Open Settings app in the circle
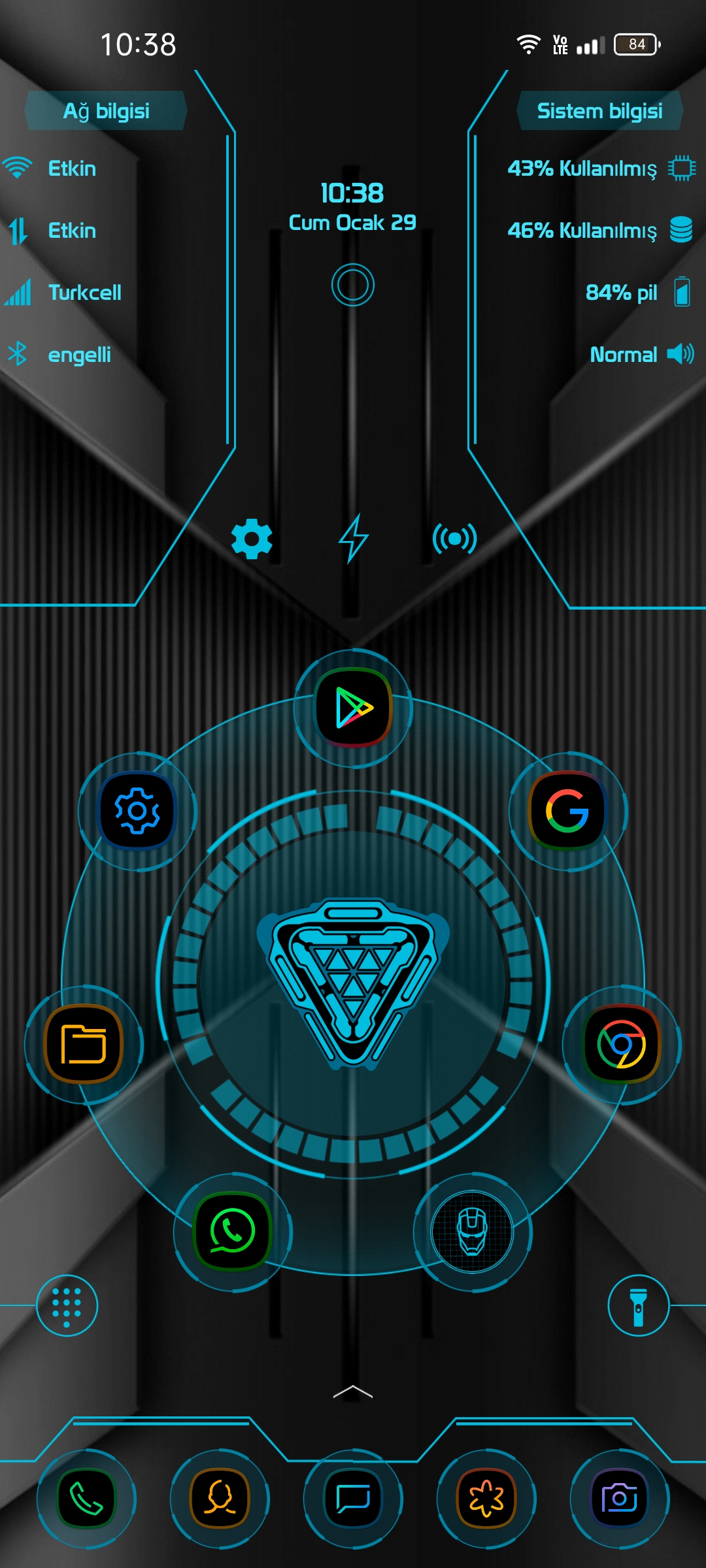Screen dimensions: 706x1568 (137, 811)
